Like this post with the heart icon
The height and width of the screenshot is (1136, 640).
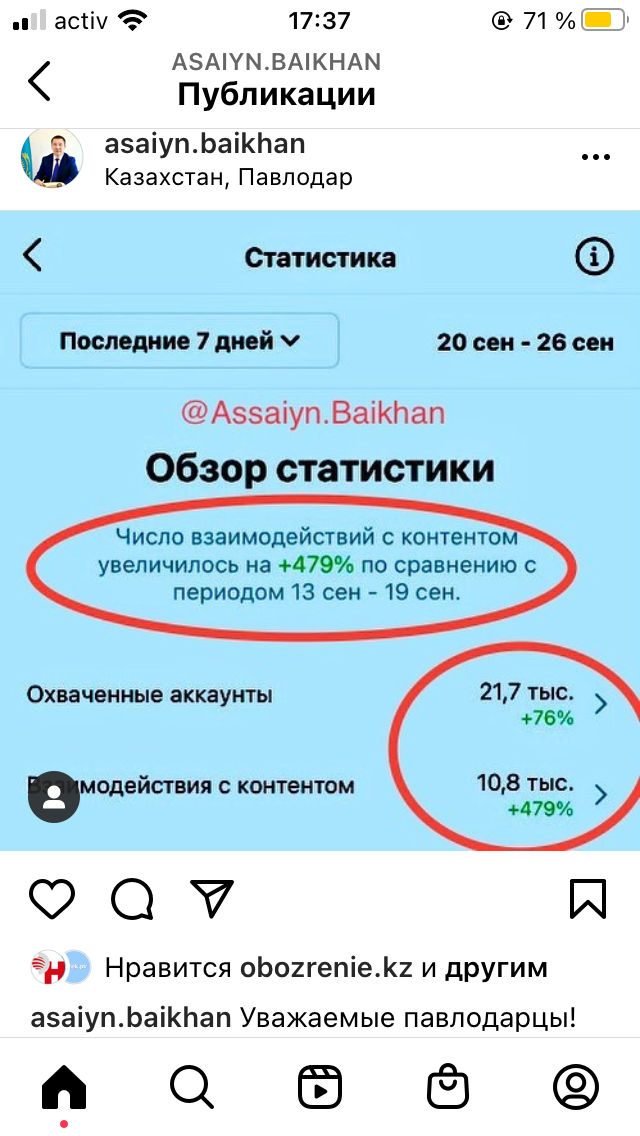coord(52,898)
